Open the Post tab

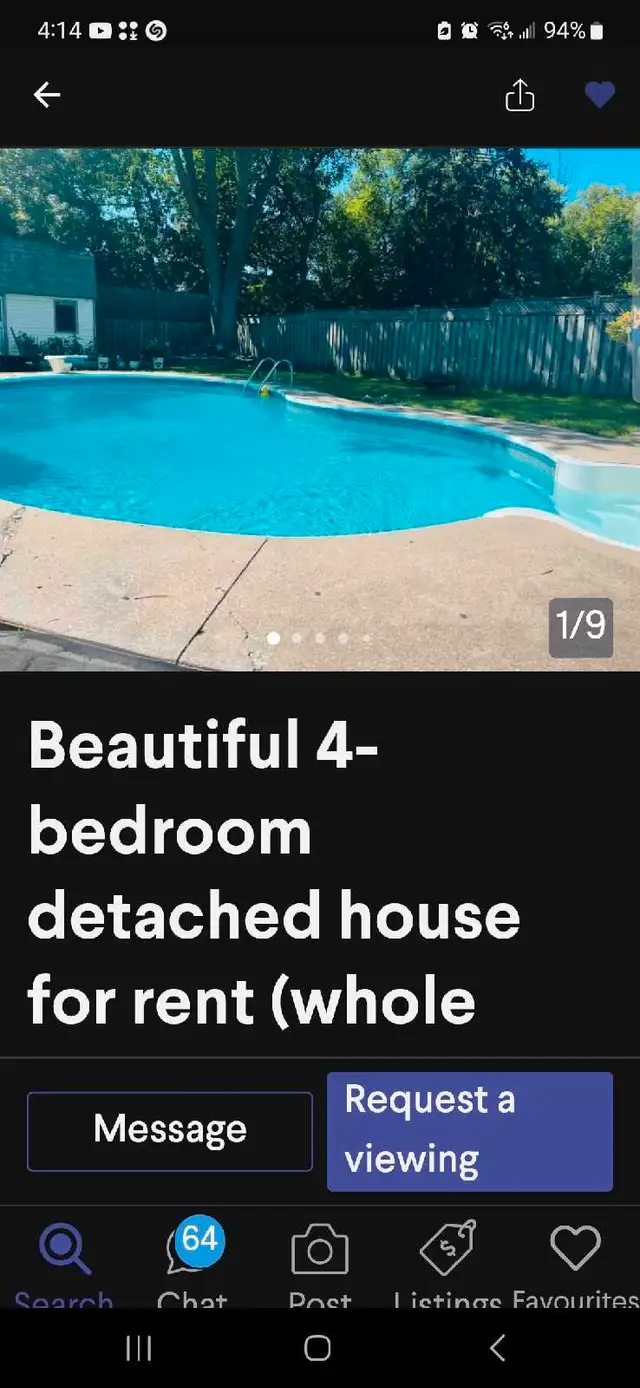coord(320,1262)
